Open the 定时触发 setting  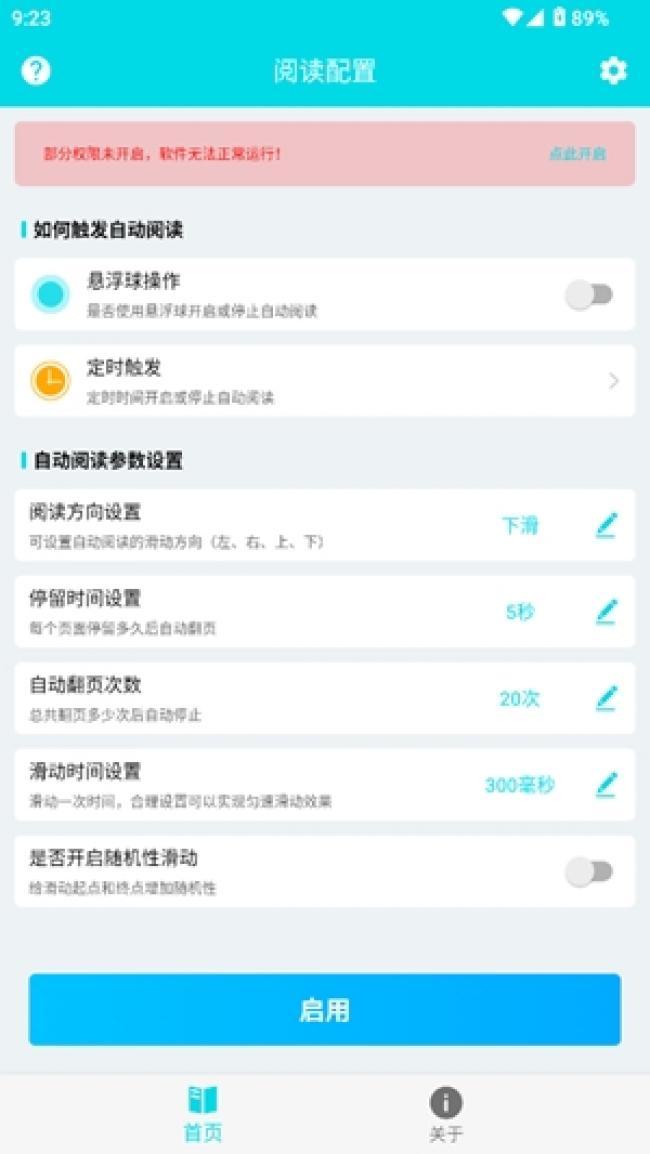pos(324,381)
